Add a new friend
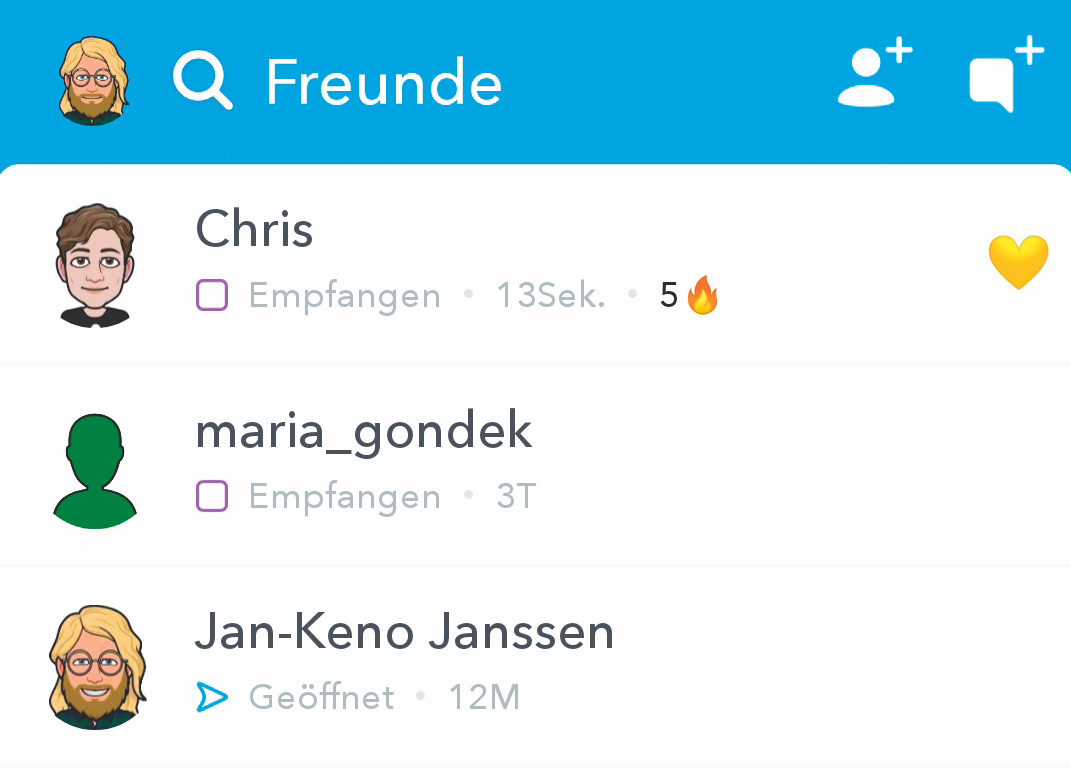 [874, 74]
